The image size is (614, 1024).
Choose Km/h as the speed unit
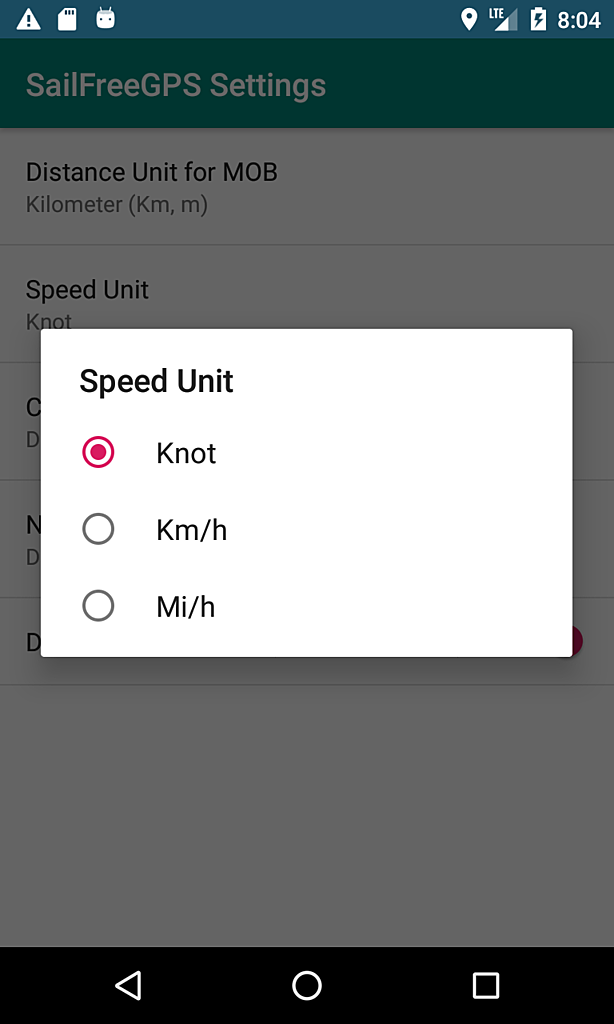pos(306,530)
